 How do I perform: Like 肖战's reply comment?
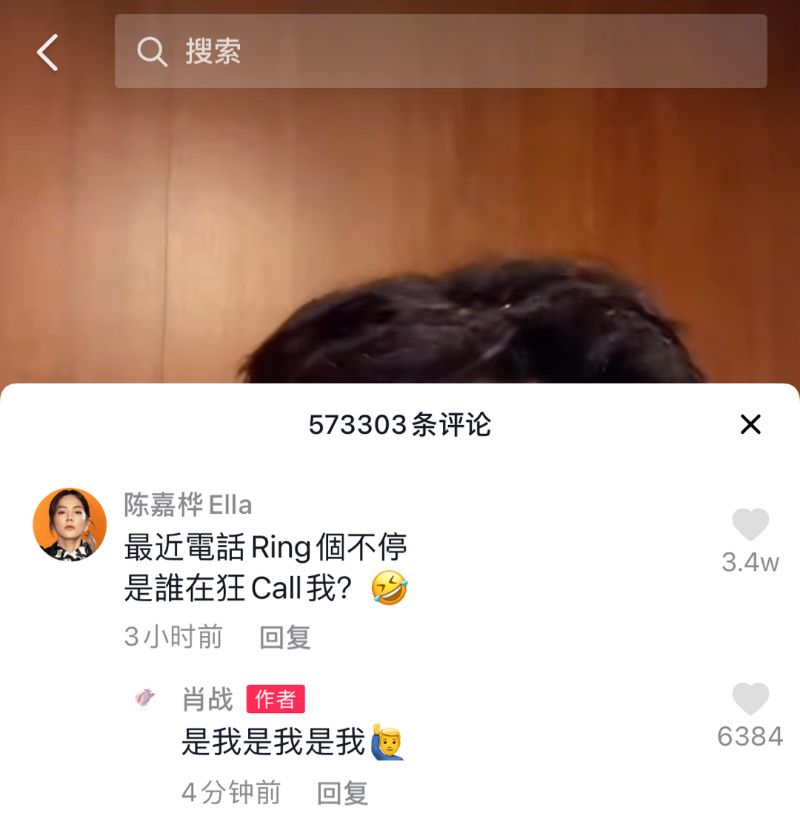click(x=750, y=700)
